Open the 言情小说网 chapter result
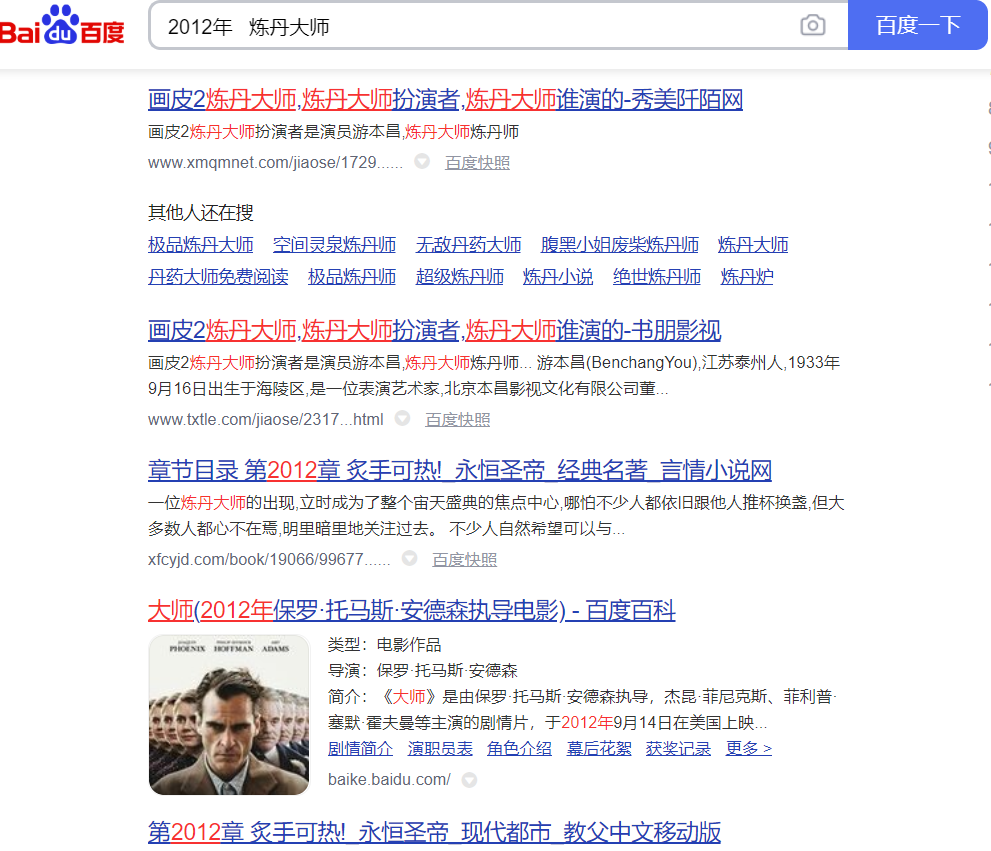The height and width of the screenshot is (851, 991). click(x=459, y=471)
